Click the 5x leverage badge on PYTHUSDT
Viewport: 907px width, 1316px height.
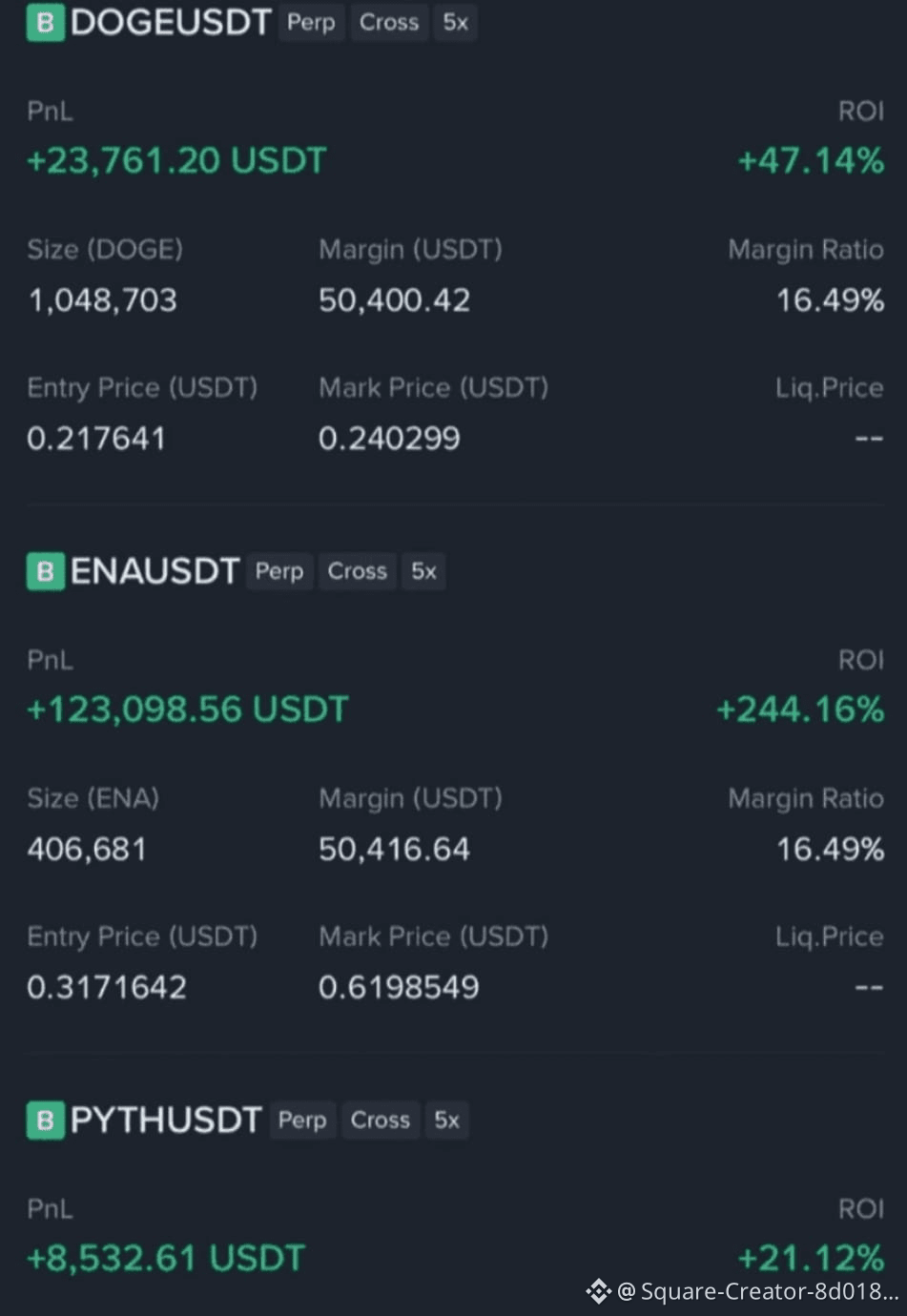(446, 1120)
